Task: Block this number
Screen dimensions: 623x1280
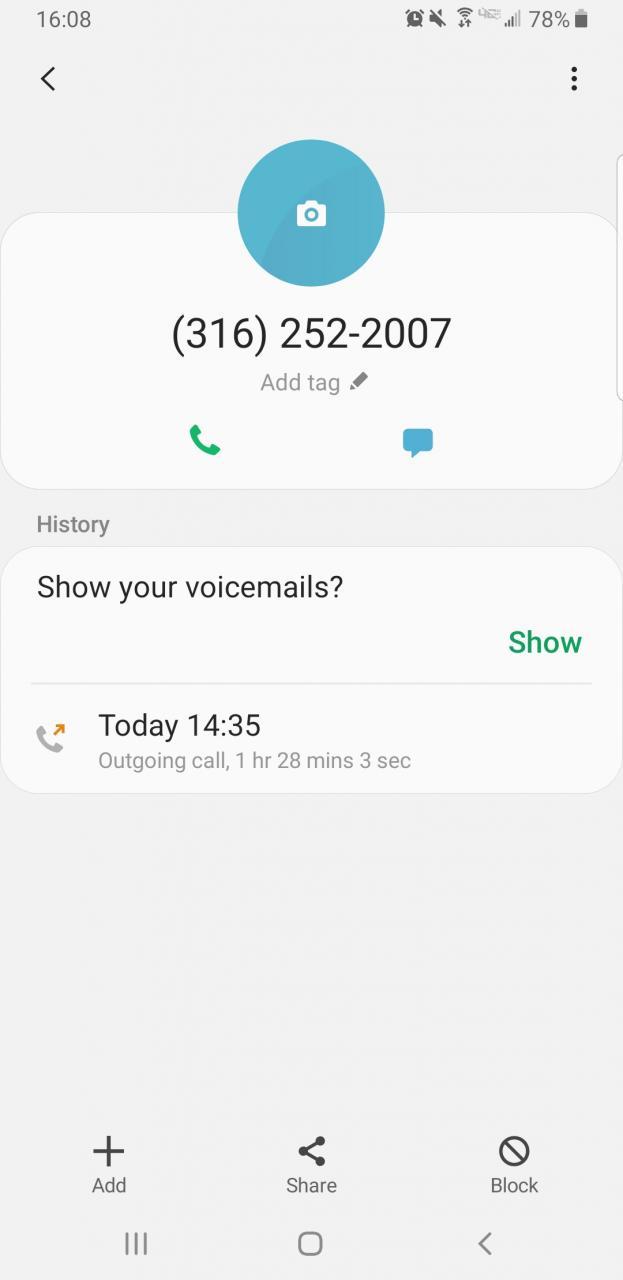Action: click(514, 1165)
